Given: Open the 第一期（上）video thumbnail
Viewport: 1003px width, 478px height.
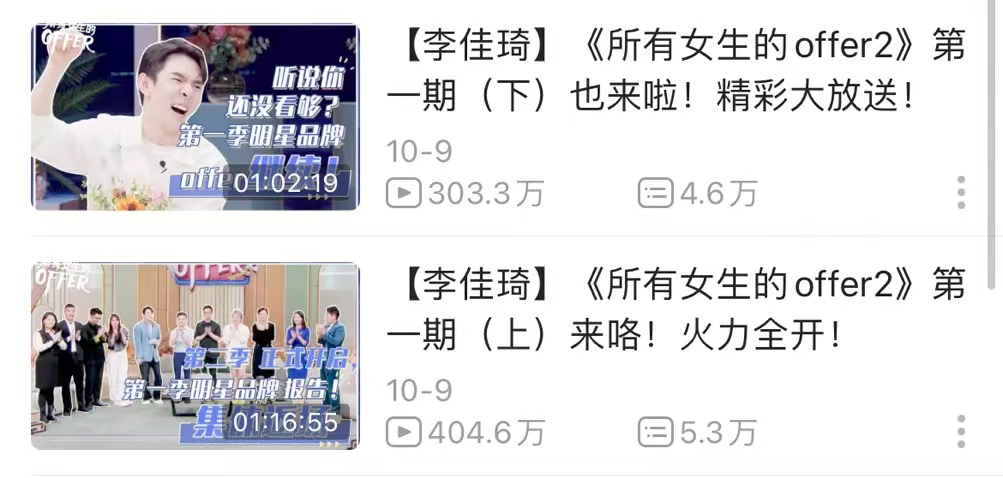Looking at the screenshot, I should (x=195, y=355).
